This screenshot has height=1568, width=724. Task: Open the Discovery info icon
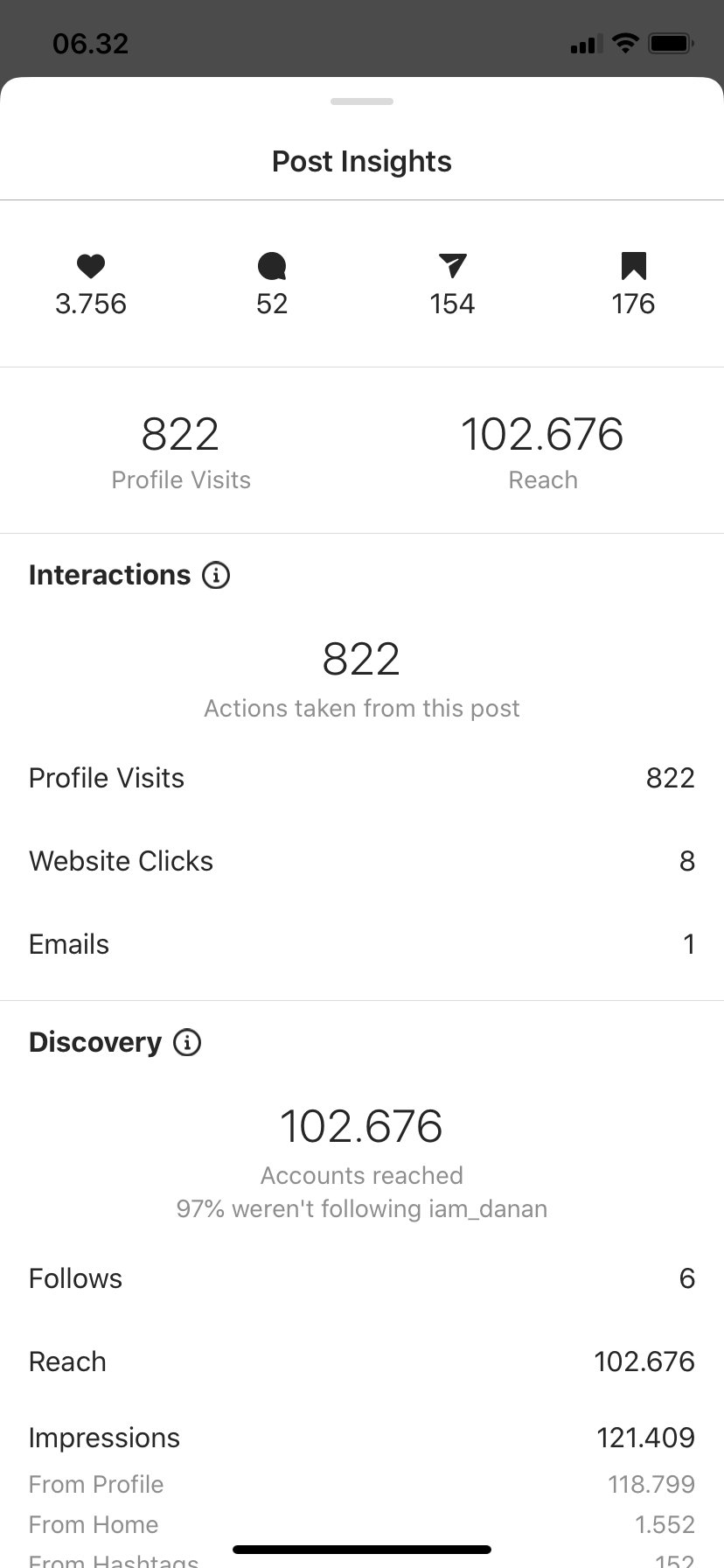(187, 1042)
